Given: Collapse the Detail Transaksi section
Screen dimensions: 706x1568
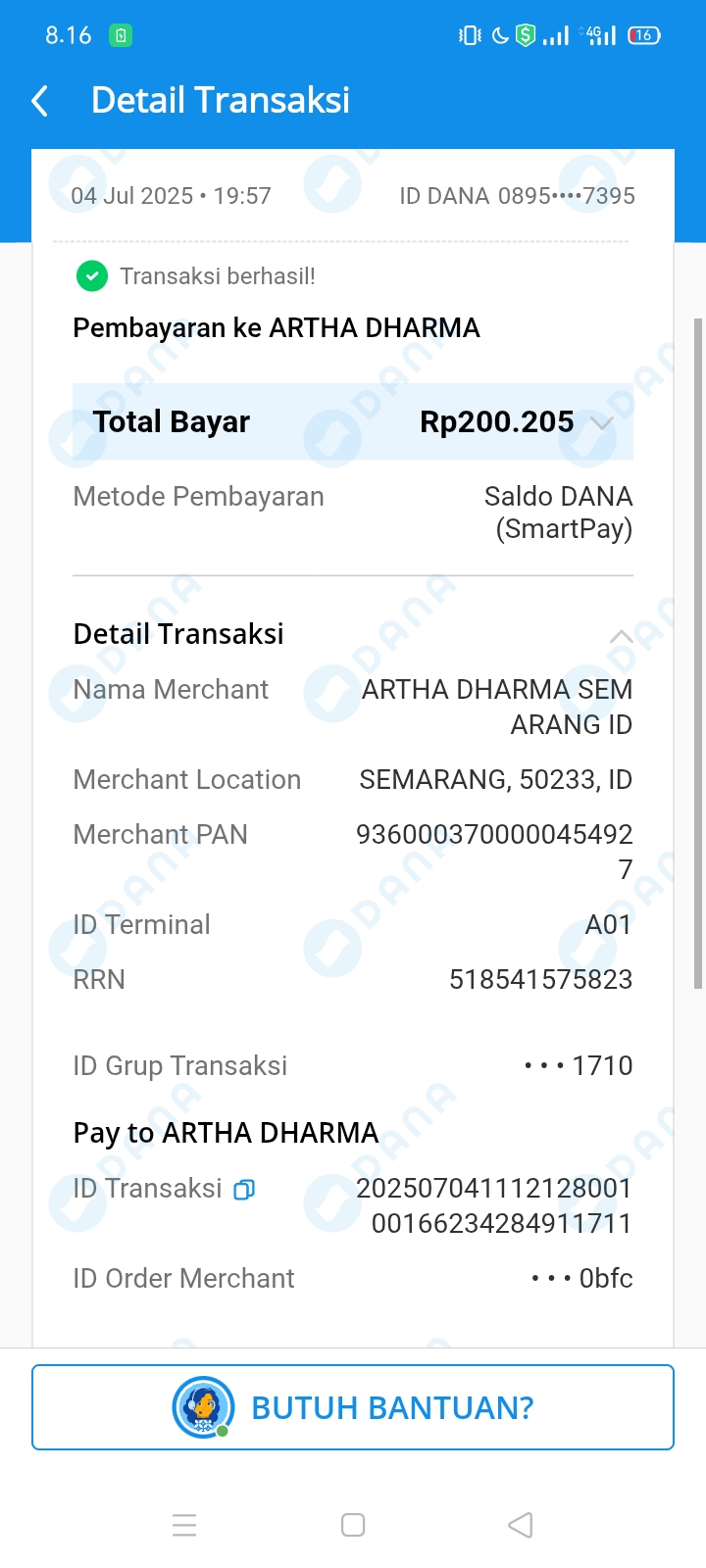Looking at the screenshot, I should [621, 636].
